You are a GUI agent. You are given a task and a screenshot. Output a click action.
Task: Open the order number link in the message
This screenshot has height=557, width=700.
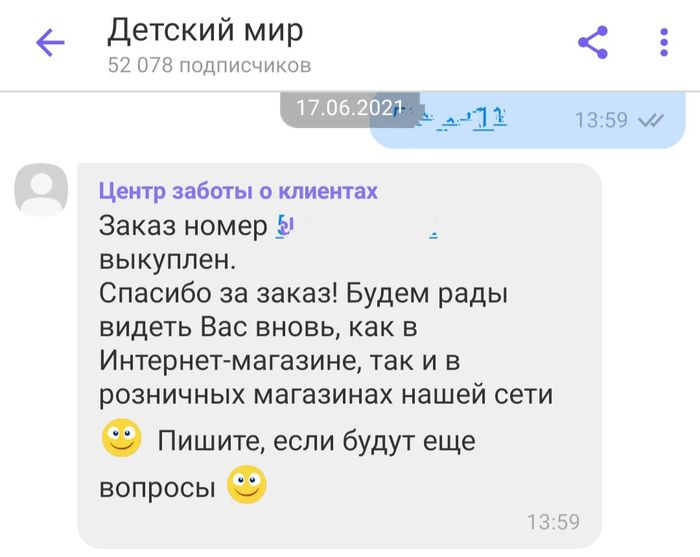357,227
